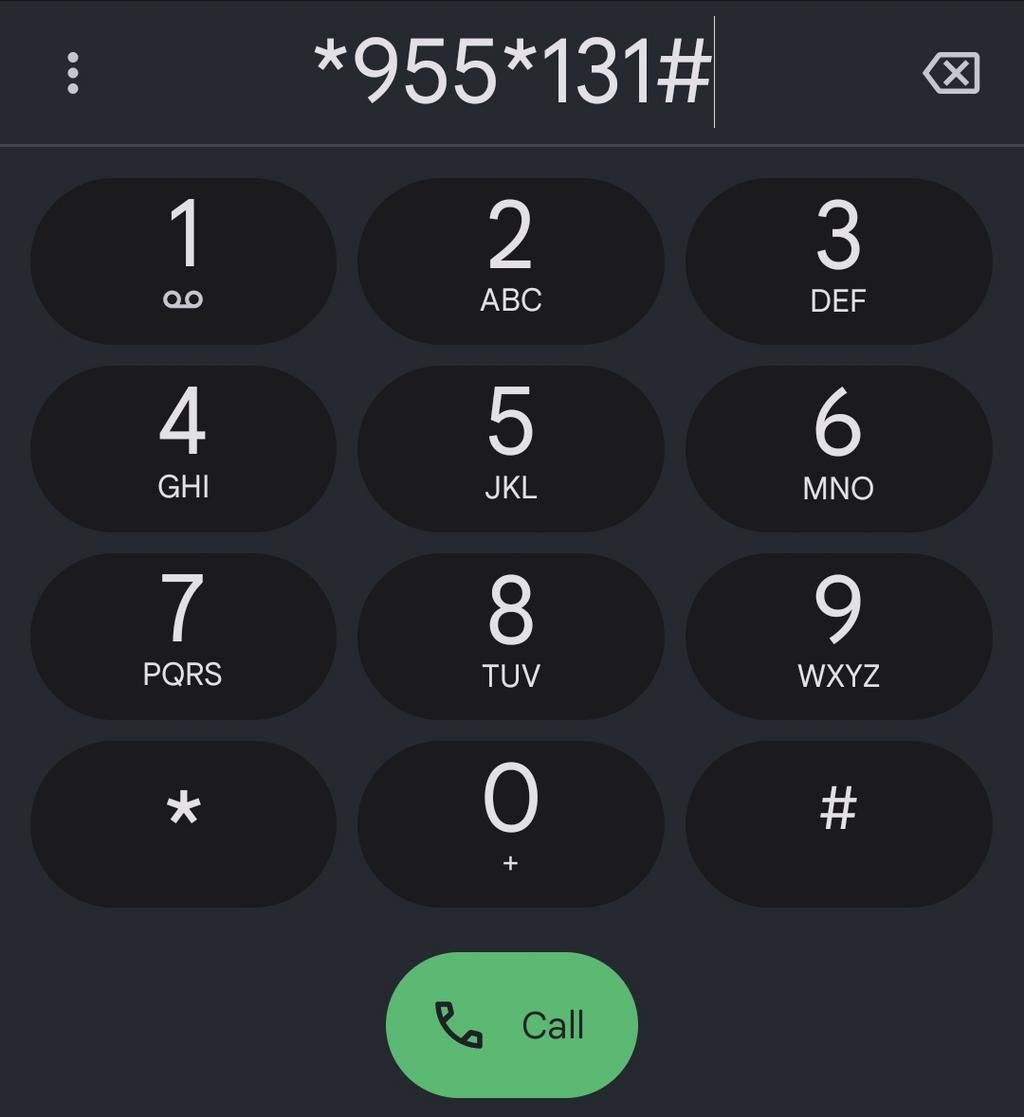
Task: Tap the number field showing *955*131#
Action: pos(512,73)
